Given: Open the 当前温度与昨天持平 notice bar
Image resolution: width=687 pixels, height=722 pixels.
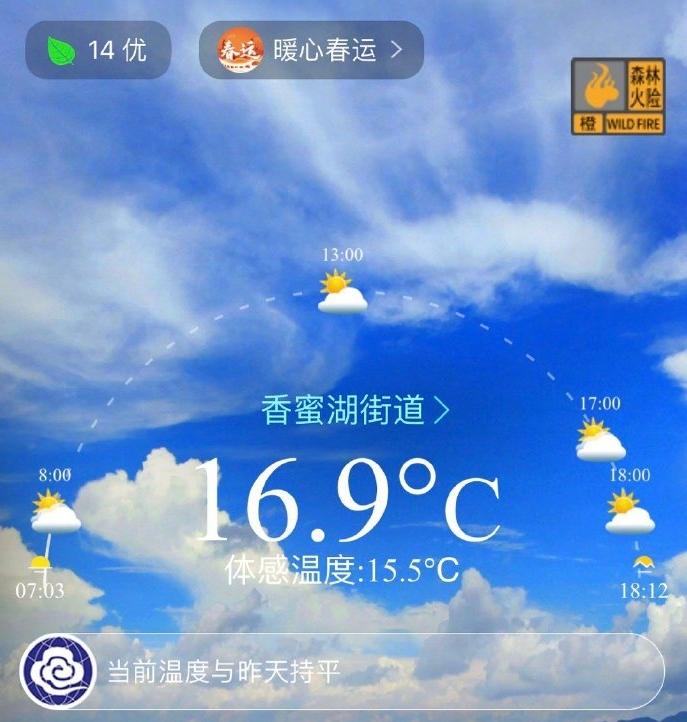Looking at the screenshot, I should [x=343, y=670].
